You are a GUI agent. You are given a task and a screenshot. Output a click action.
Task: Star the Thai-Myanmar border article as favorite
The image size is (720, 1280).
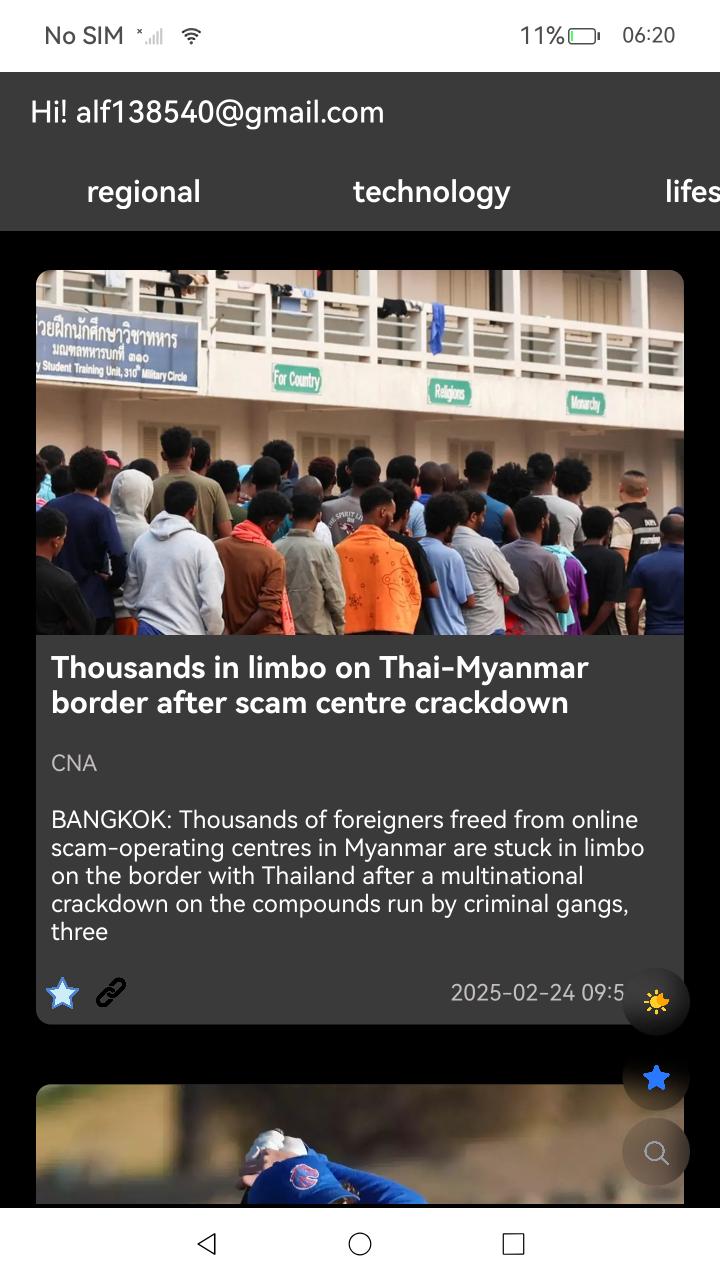(62, 993)
